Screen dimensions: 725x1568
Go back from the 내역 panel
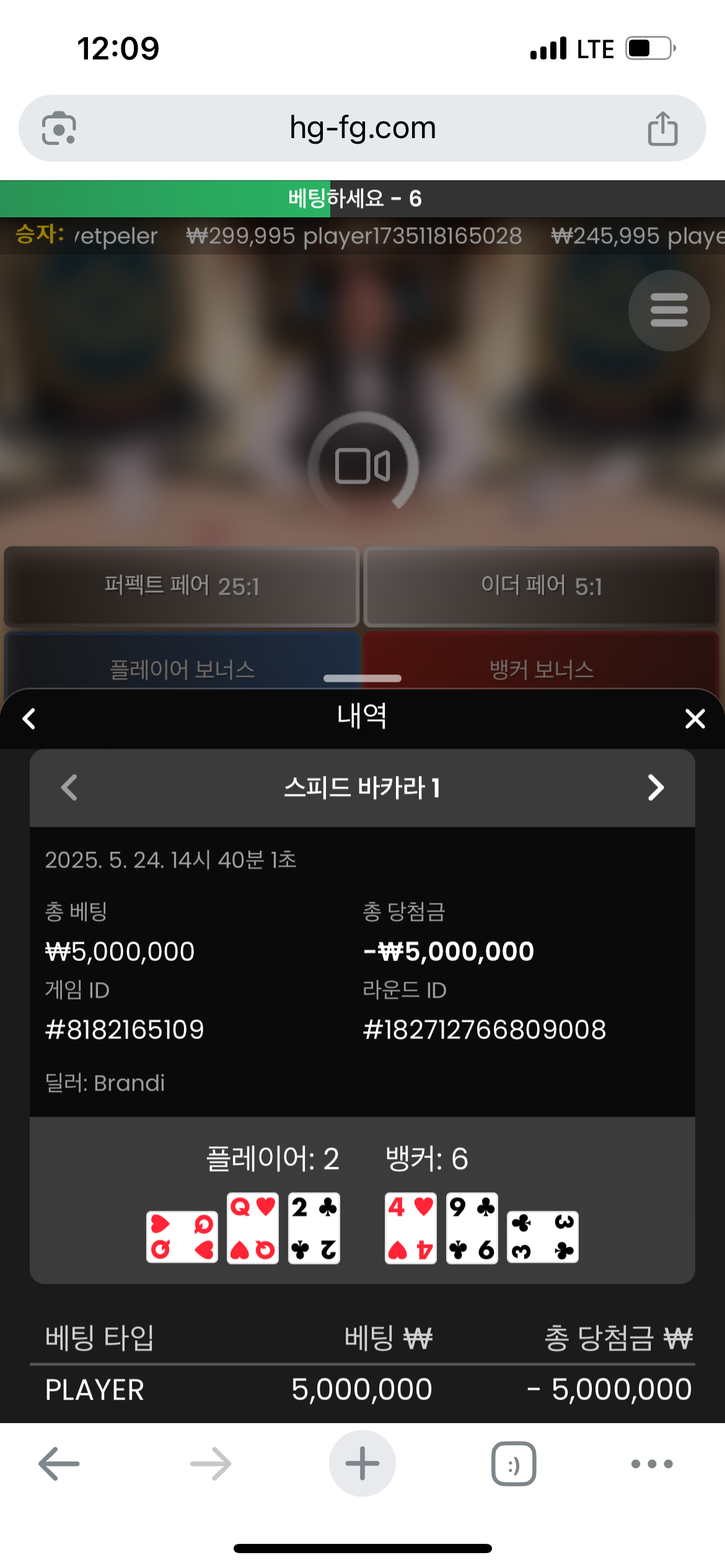29,718
